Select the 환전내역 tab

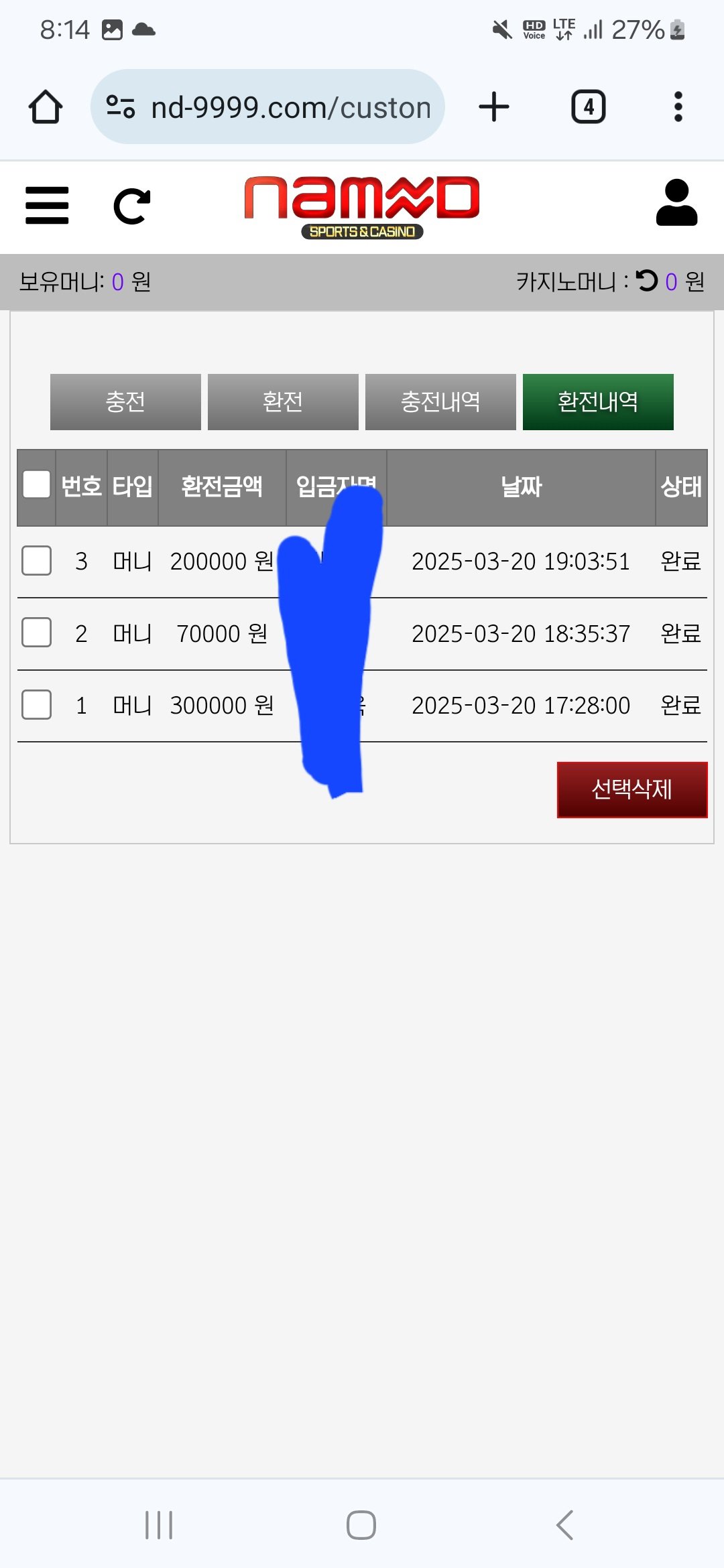(598, 401)
